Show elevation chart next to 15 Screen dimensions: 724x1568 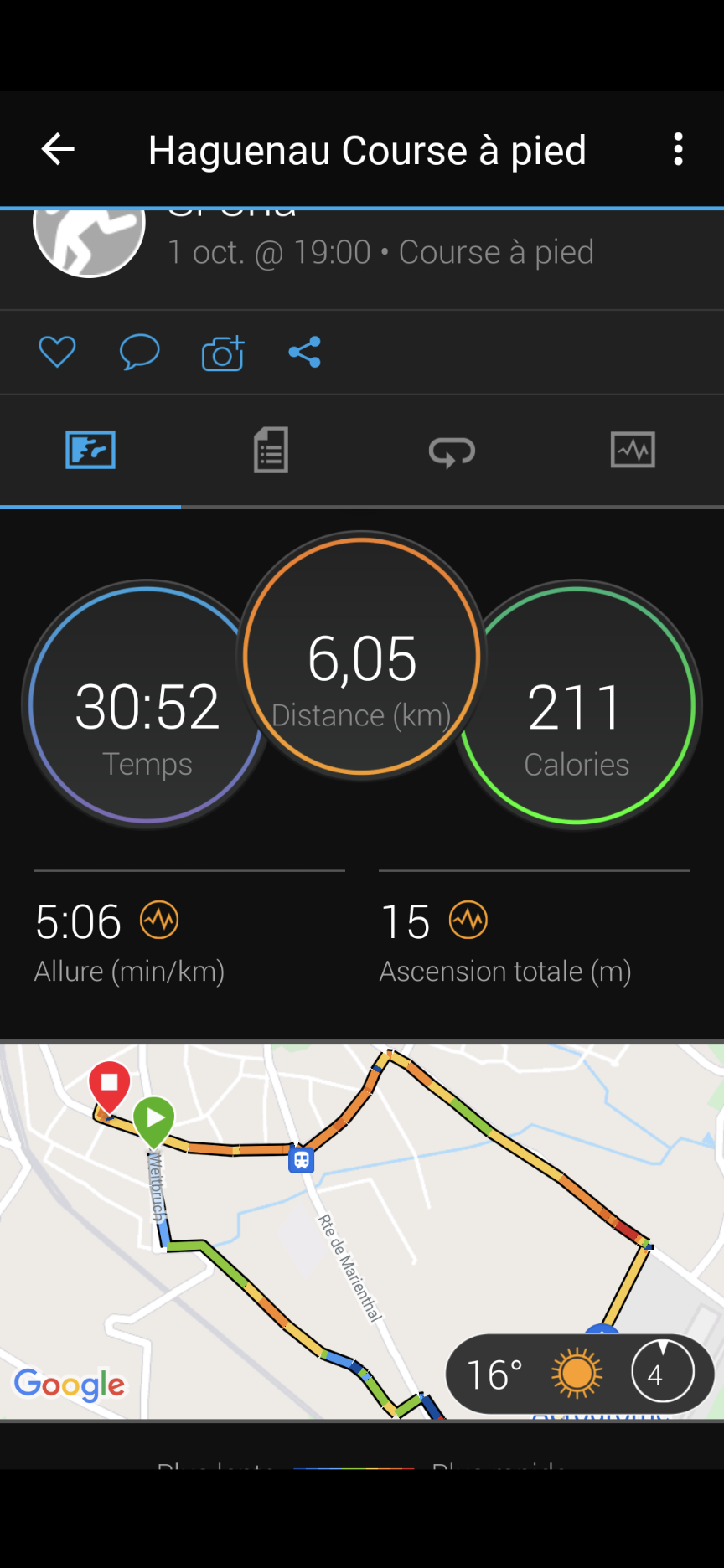coord(468,921)
